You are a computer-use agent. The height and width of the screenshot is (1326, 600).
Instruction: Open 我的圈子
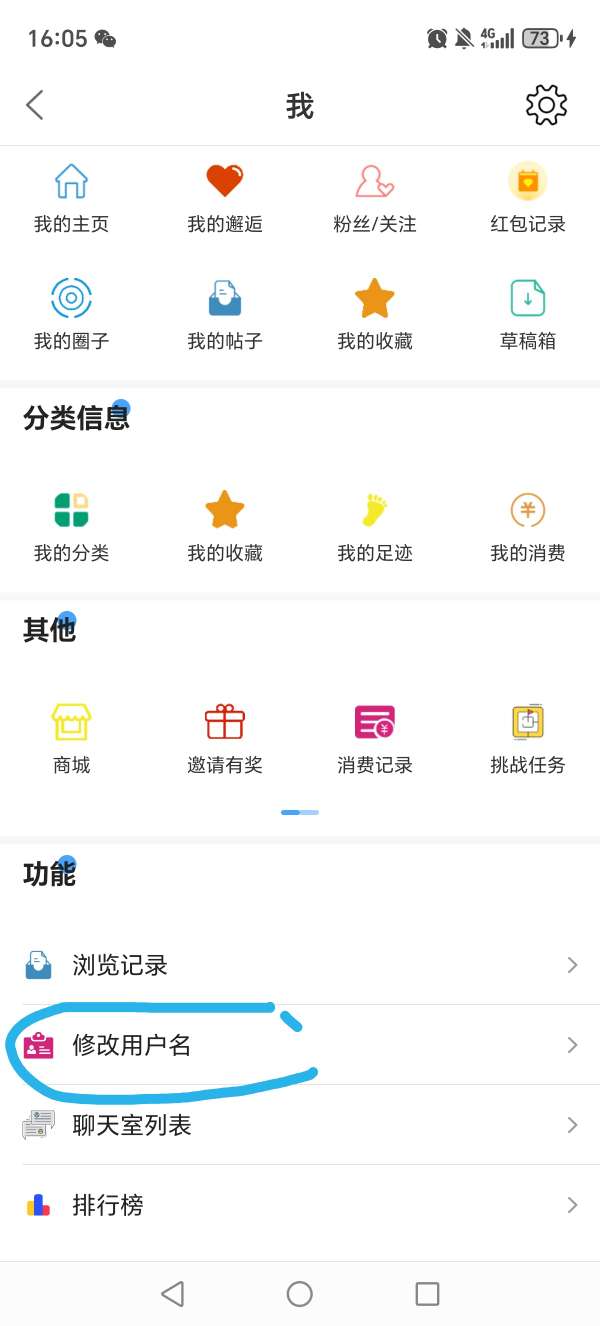click(71, 316)
